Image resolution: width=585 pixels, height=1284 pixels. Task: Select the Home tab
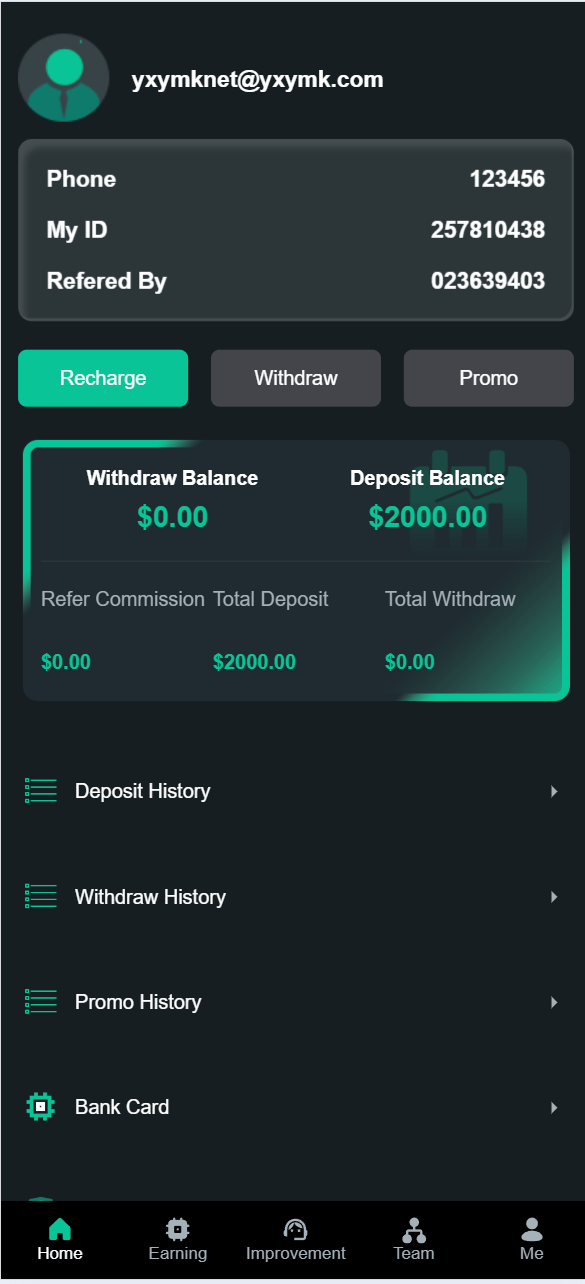60,1240
